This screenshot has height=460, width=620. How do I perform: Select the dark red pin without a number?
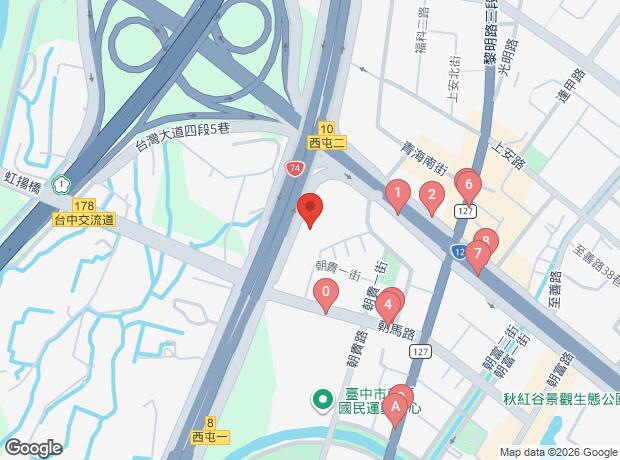pos(309,210)
